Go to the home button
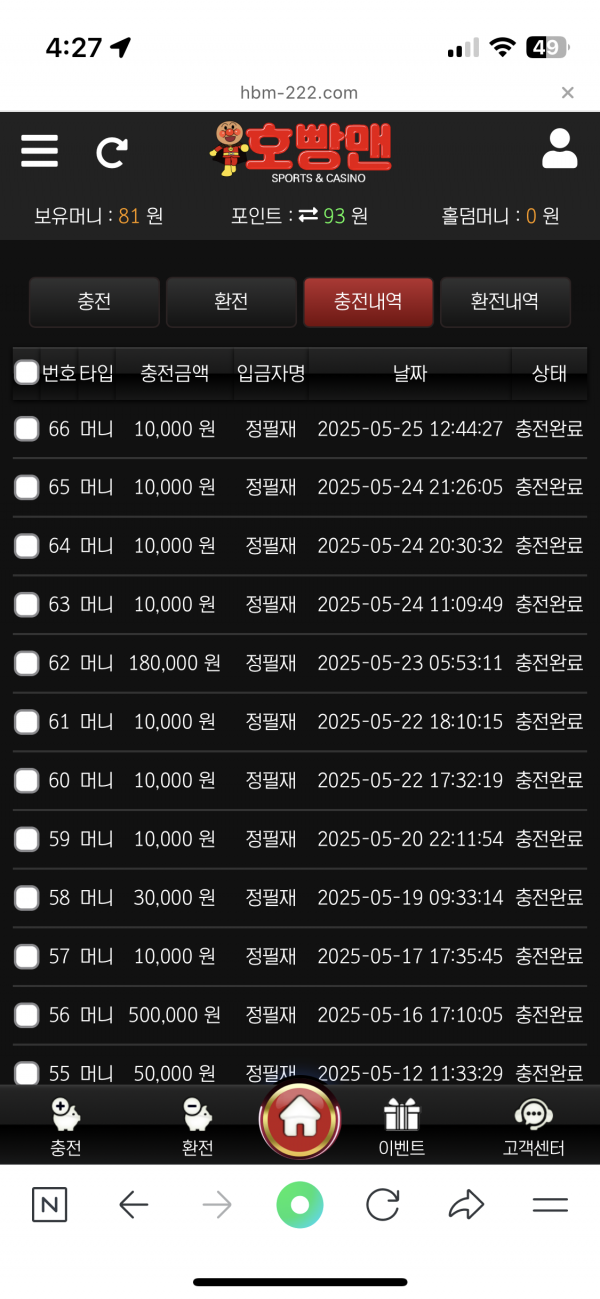 (x=299, y=1120)
